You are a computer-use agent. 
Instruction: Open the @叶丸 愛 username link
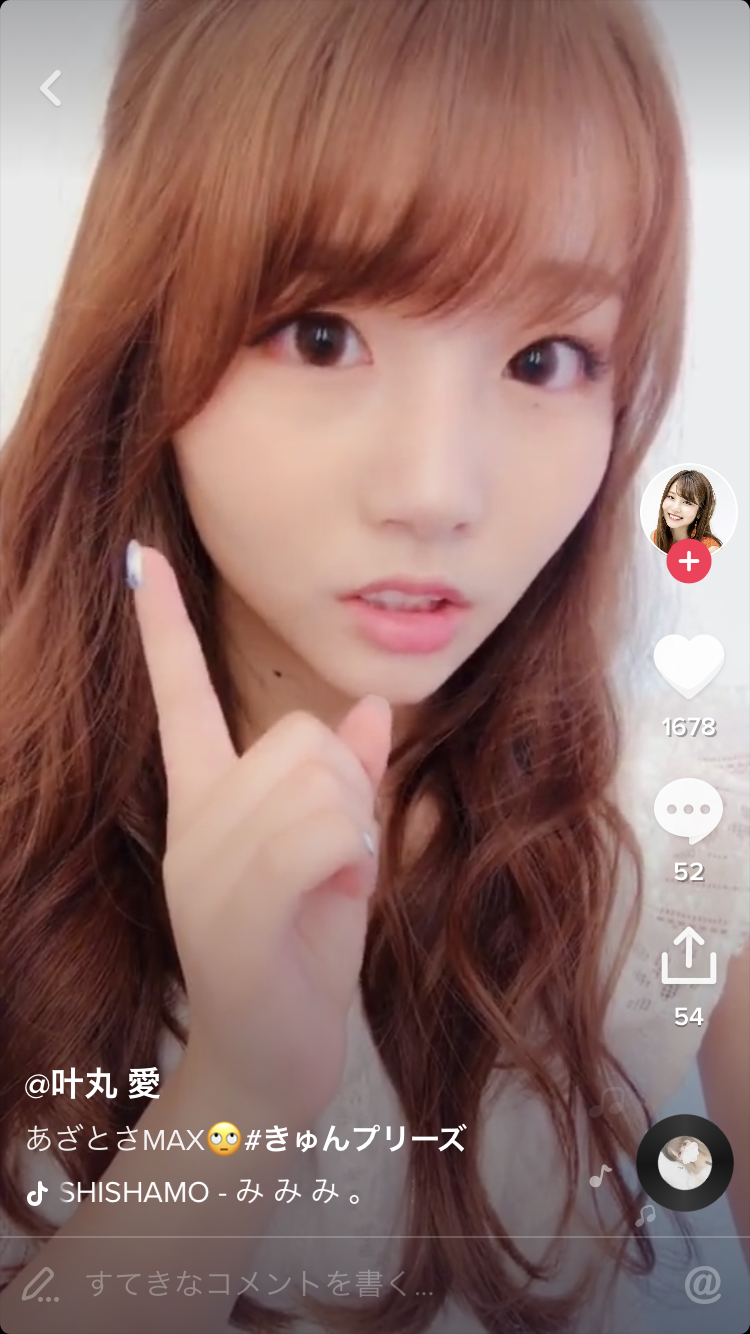pos(92,1084)
